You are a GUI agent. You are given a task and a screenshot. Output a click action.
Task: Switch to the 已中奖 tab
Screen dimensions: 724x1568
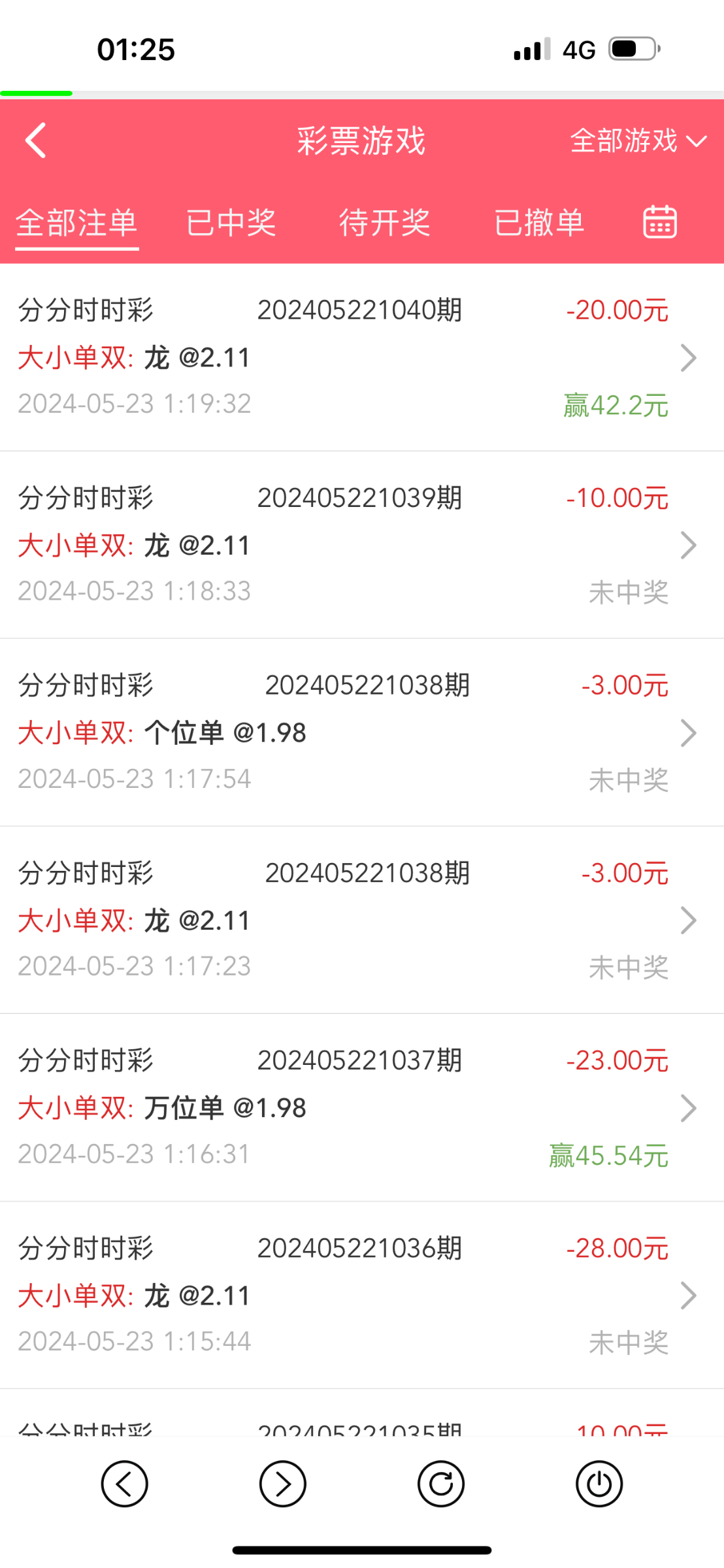coord(231,223)
